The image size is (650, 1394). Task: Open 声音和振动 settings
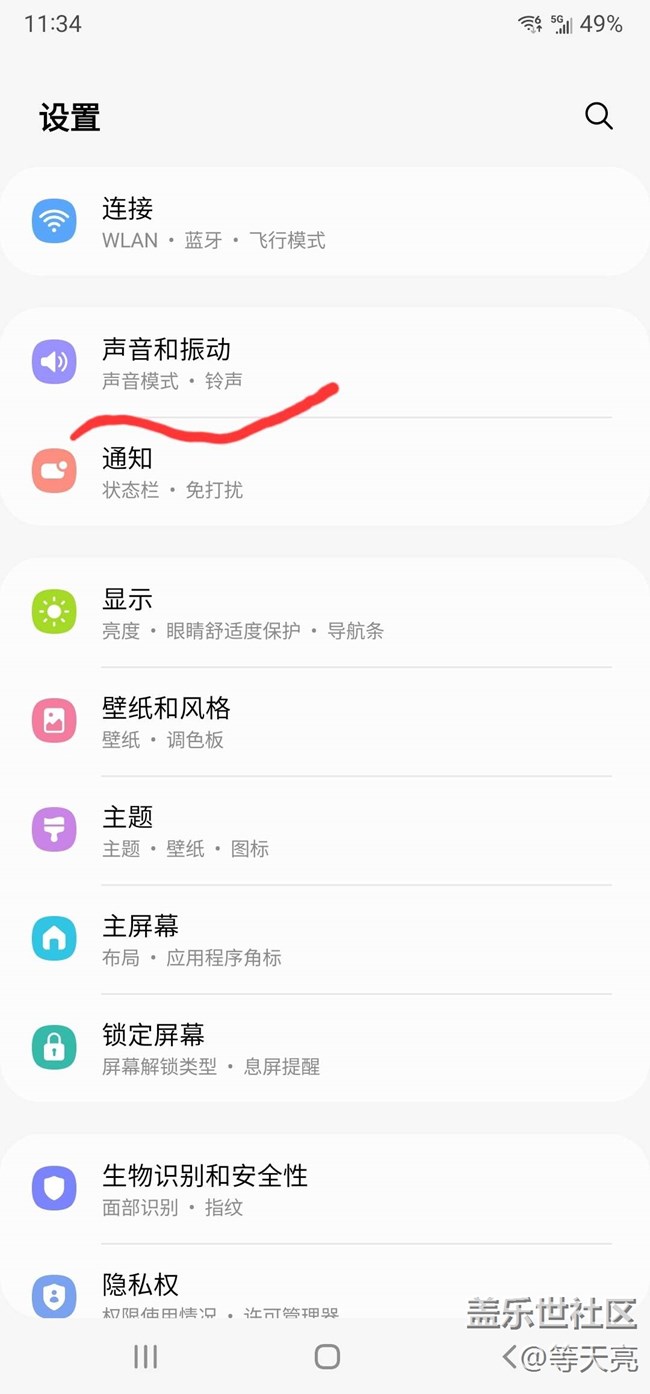pos(324,362)
